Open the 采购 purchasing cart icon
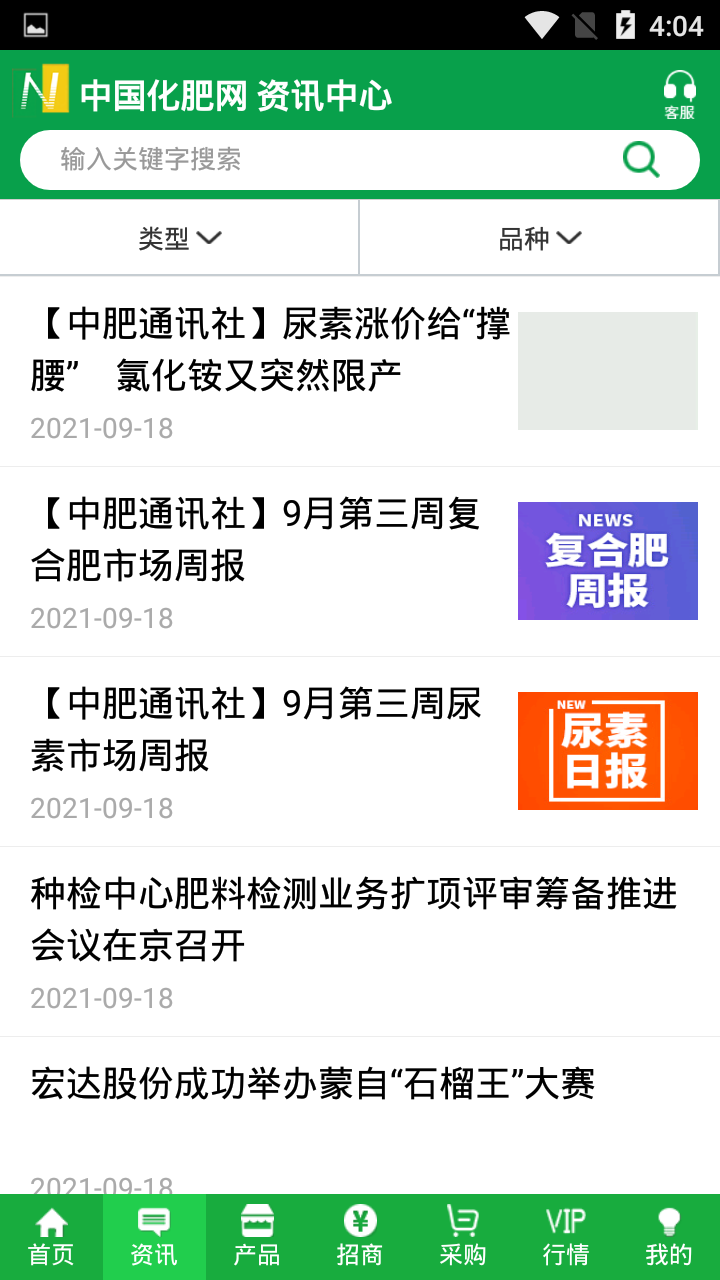Viewport: 720px width, 1280px height. pyautogui.click(x=462, y=1236)
